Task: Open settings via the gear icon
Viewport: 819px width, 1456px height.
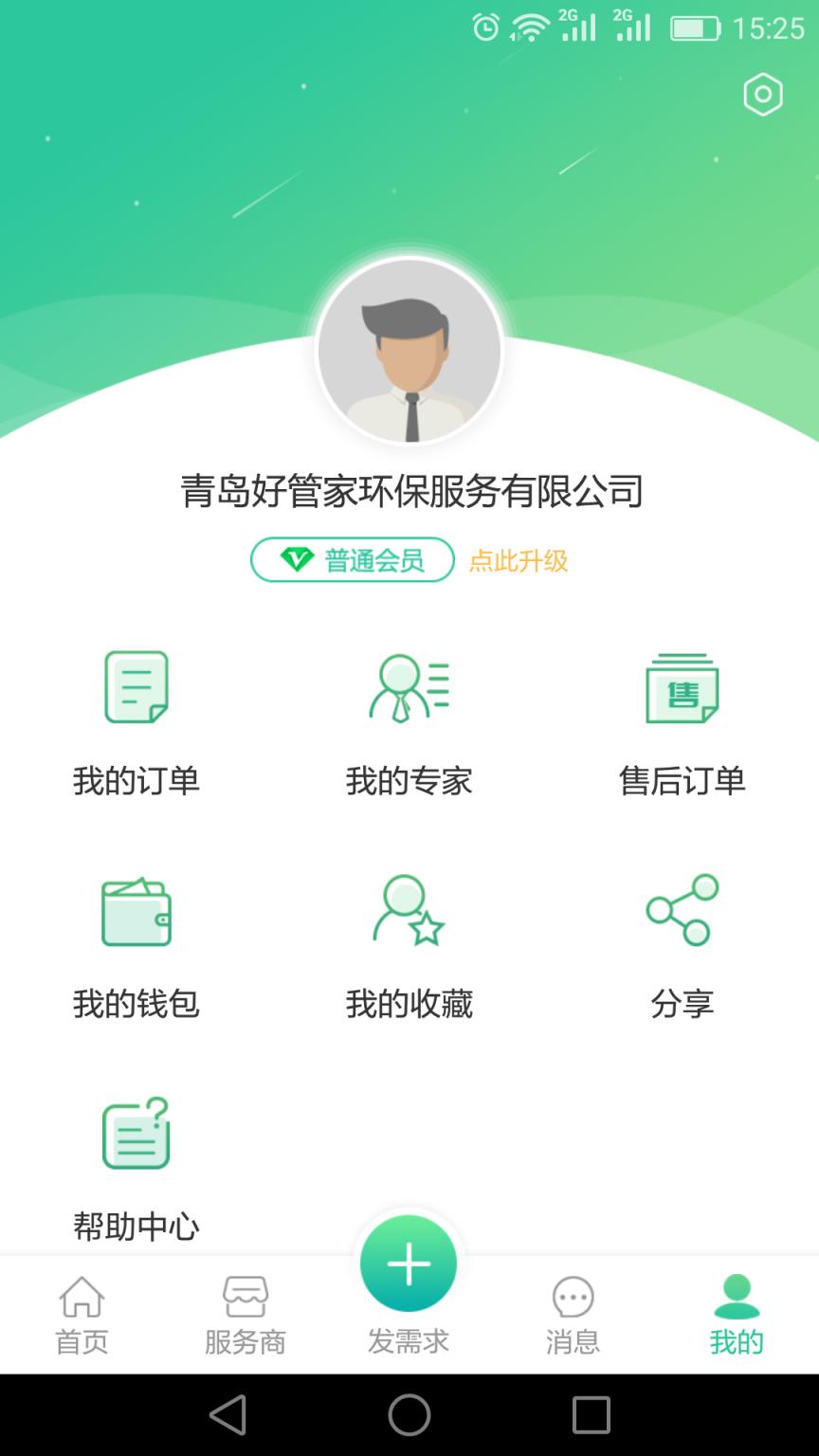Action: point(763,94)
